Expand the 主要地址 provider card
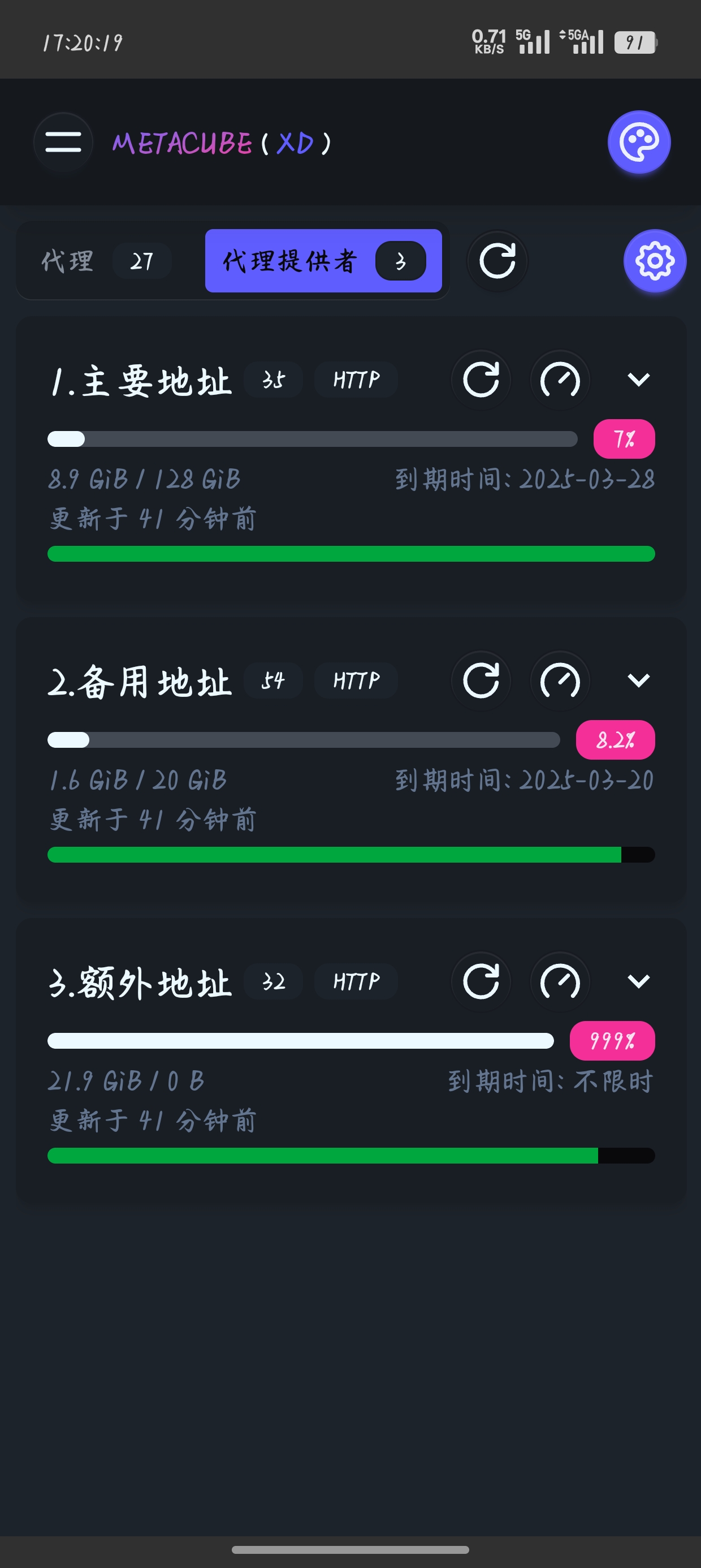This screenshot has width=701, height=1568. tap(638, 380)
